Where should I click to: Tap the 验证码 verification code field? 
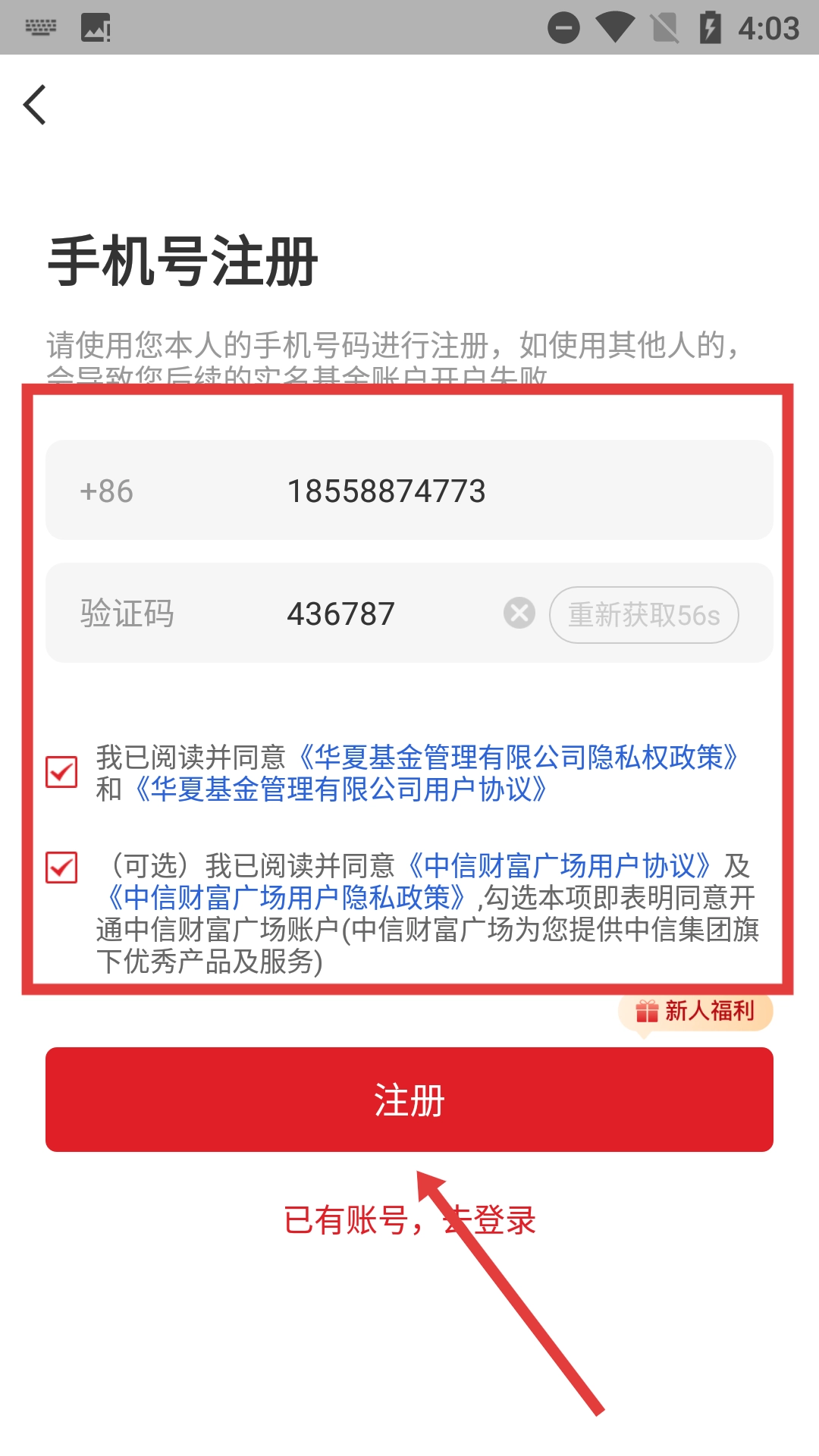tap(364, 613)
